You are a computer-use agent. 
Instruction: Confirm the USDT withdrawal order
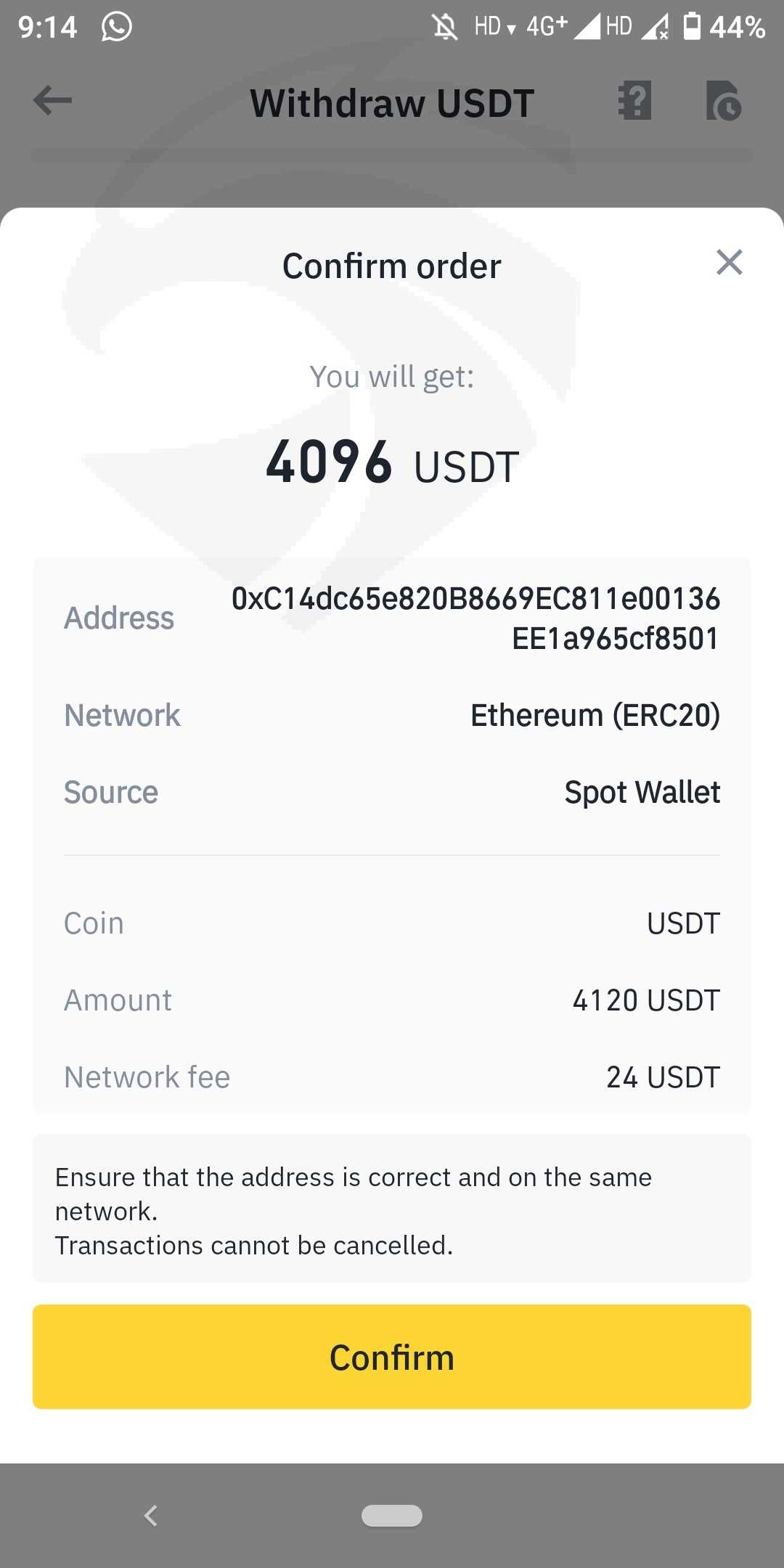pyautogui.click(x=392, y=1357)
